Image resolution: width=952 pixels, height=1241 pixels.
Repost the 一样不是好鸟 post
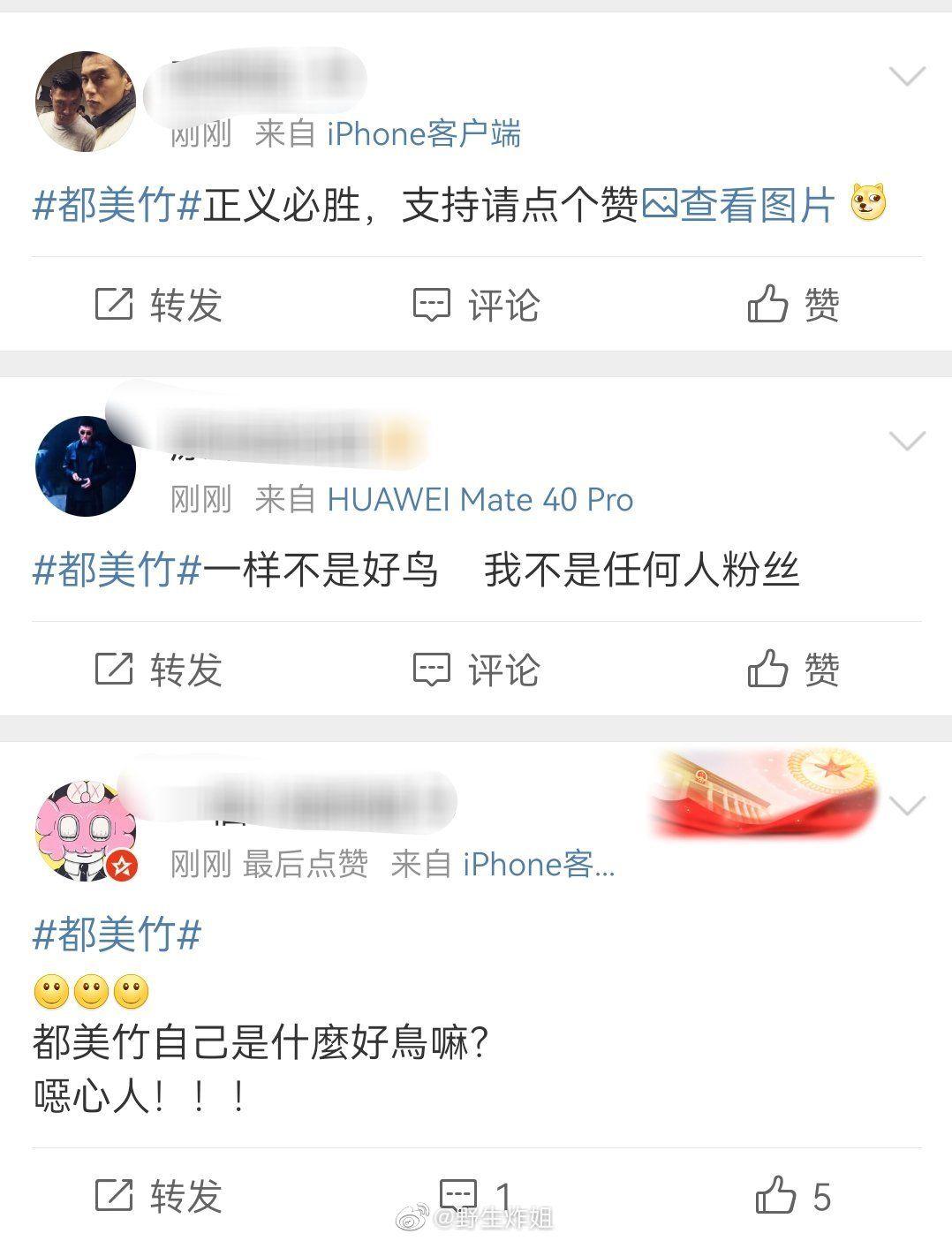tap(159, 670)
